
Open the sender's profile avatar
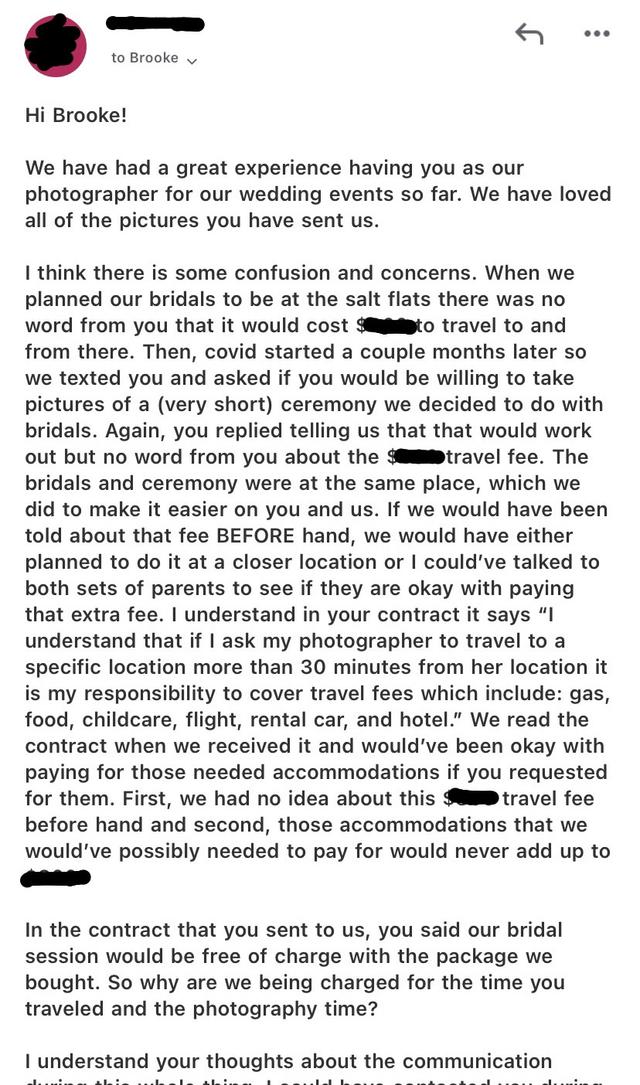click(x=55, y=45)
